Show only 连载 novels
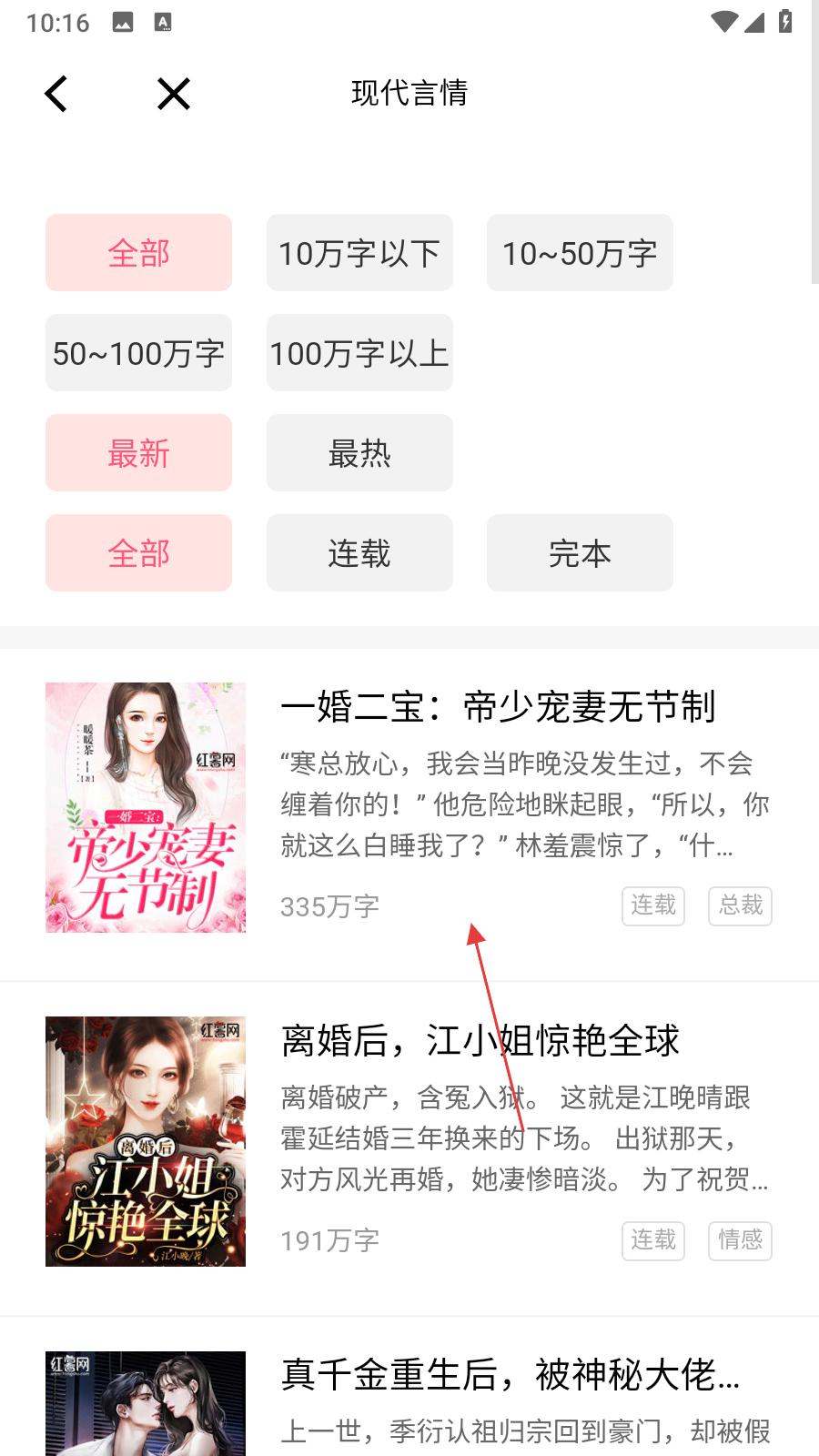 359,553
